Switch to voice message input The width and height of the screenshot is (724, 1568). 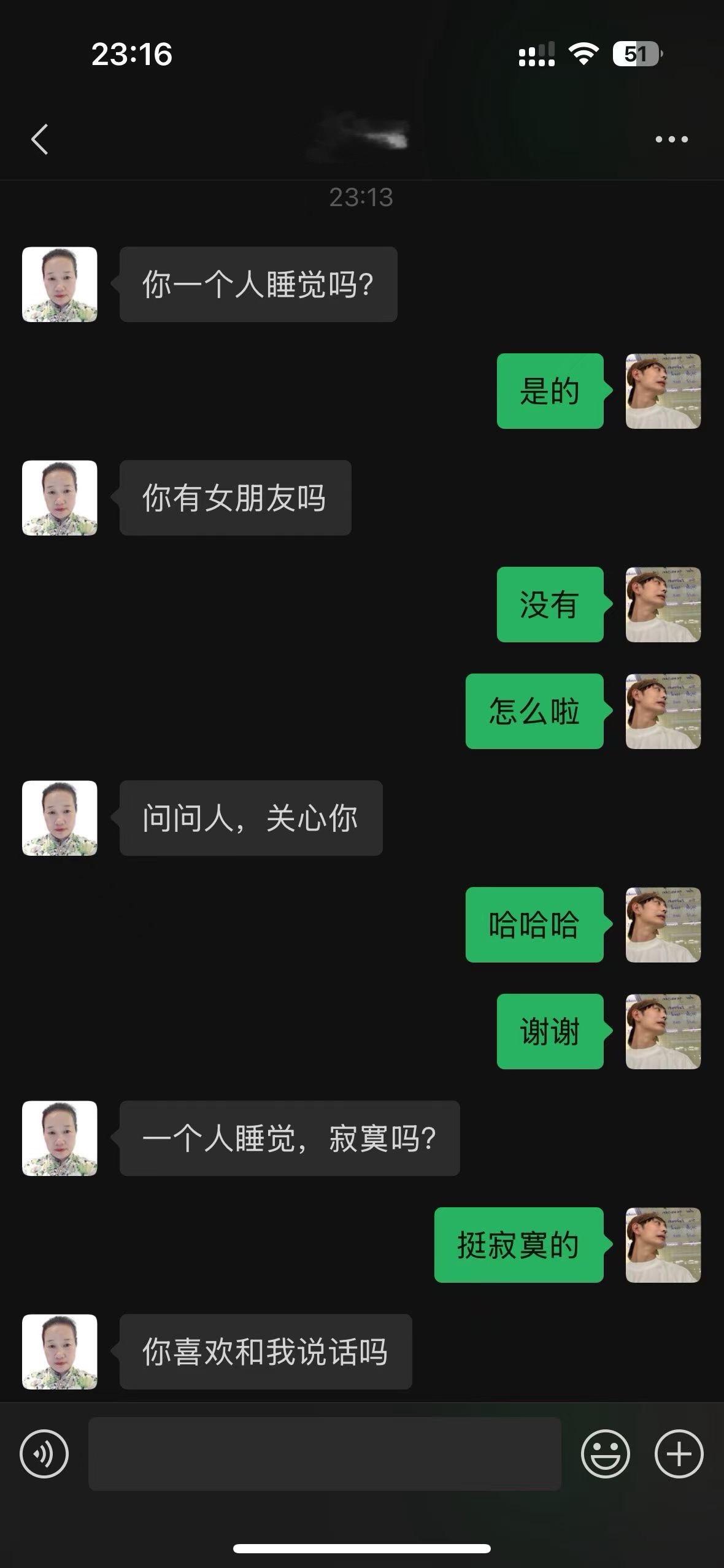click(x=44, y=1453)
